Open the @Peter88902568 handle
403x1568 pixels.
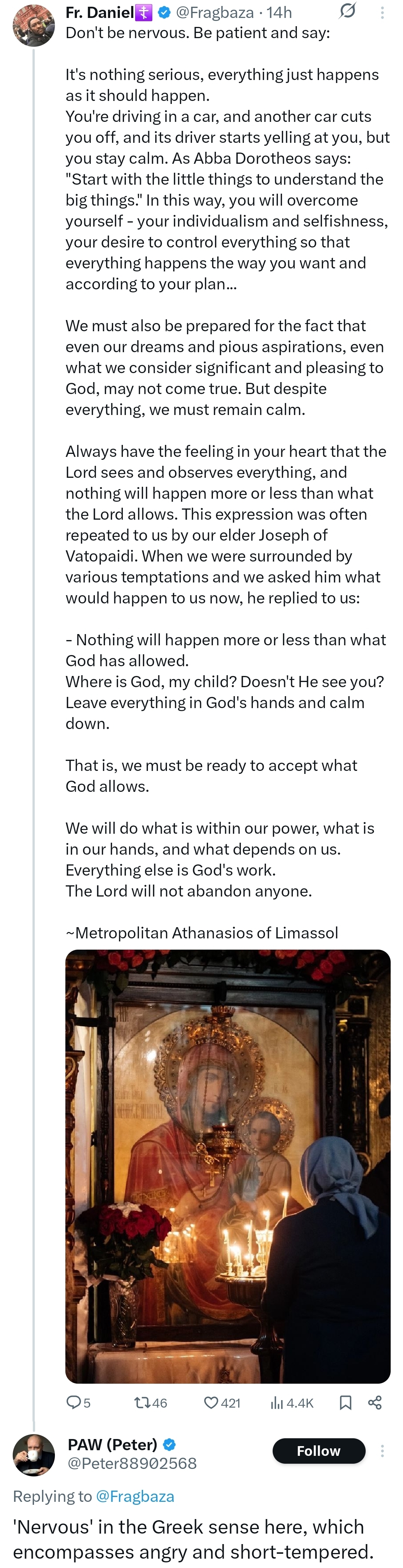point(132,1463)
